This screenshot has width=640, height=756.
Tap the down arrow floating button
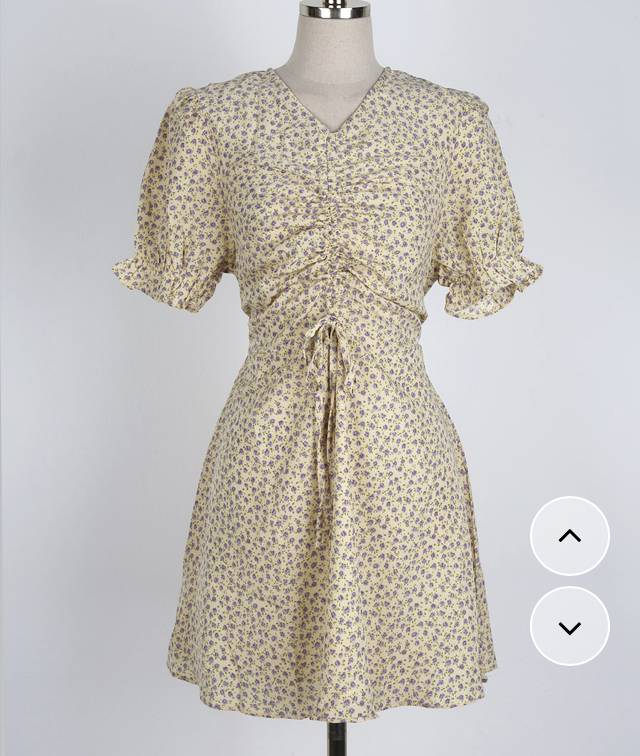click(x=570, y=627)
